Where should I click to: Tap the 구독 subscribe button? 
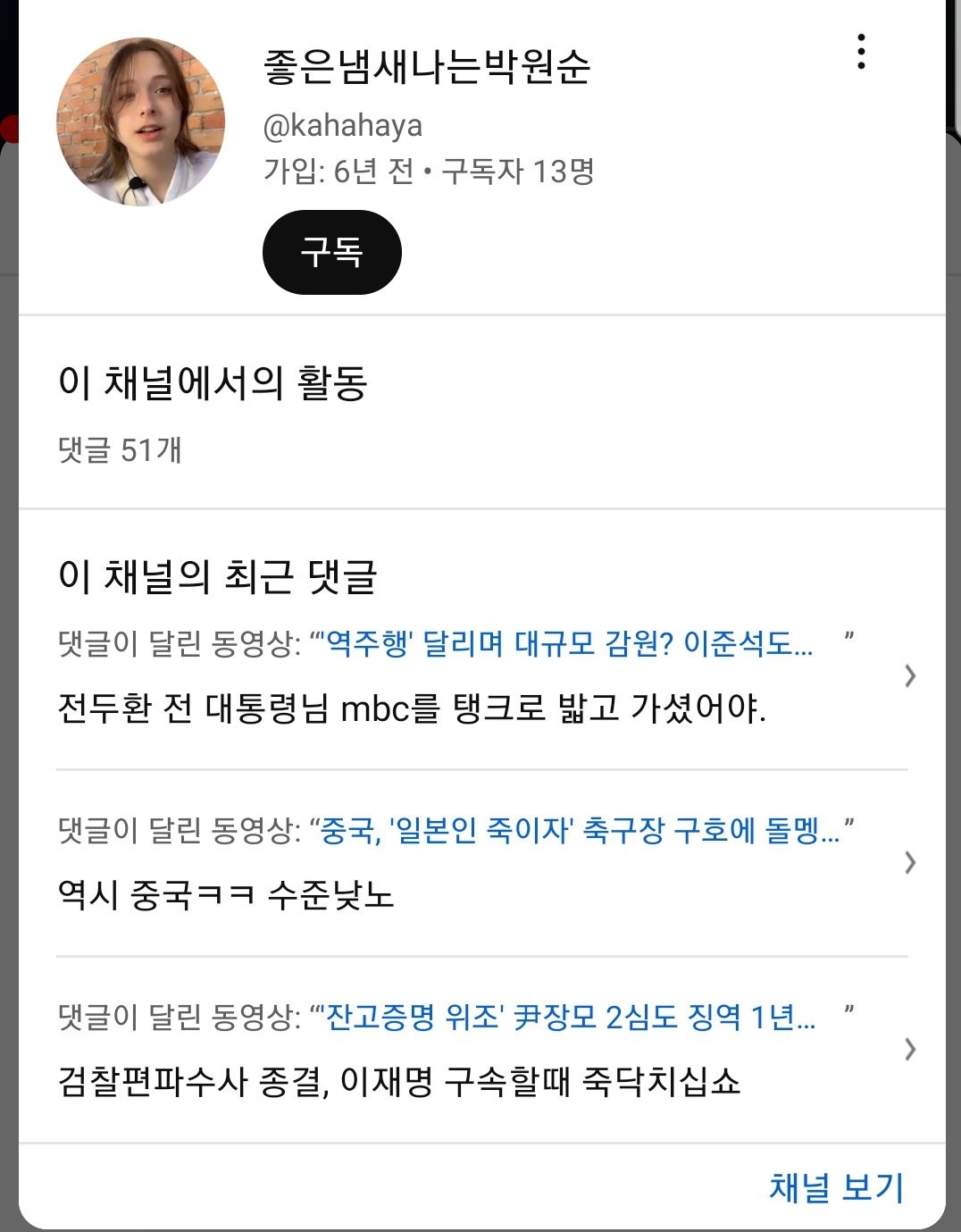tap(331, 253)
